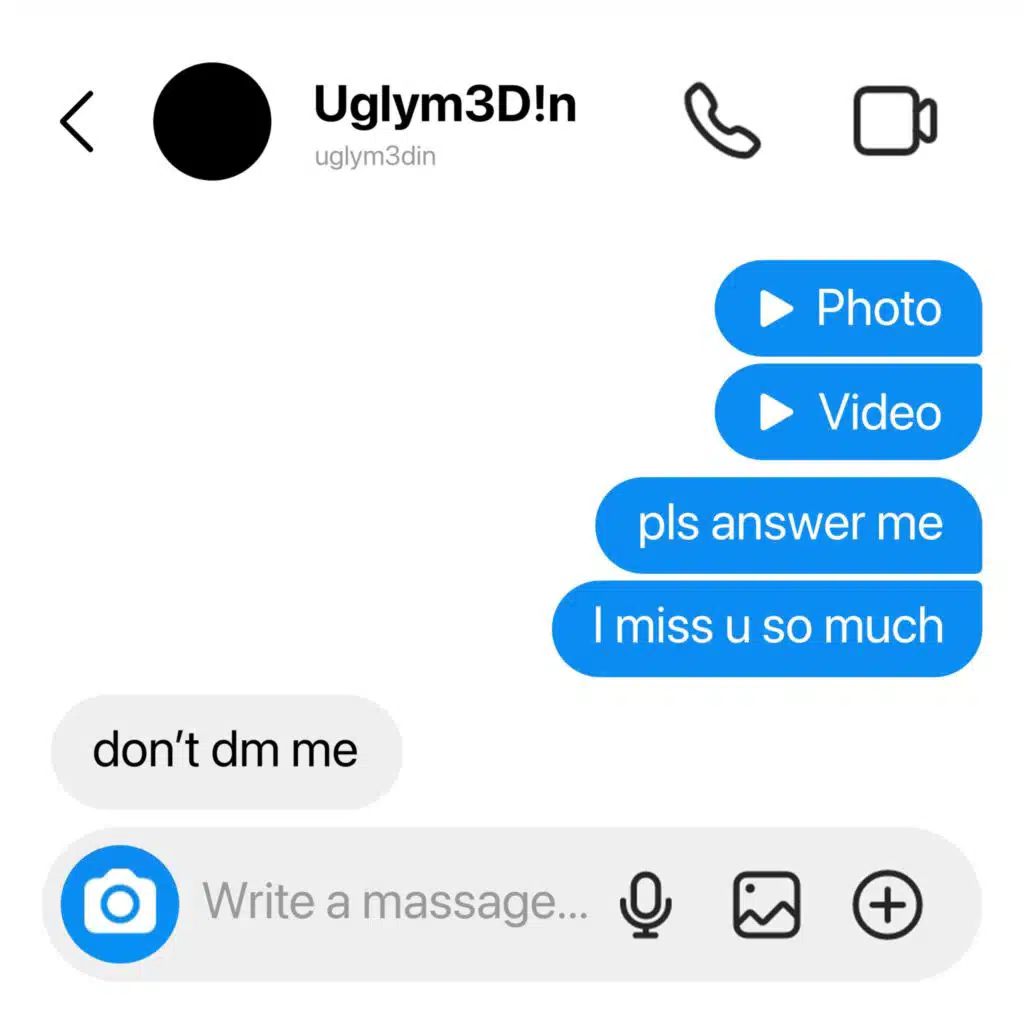Tap the plus icon for more options
This screenshot has height=1024, width=1024.
(887, 904)
